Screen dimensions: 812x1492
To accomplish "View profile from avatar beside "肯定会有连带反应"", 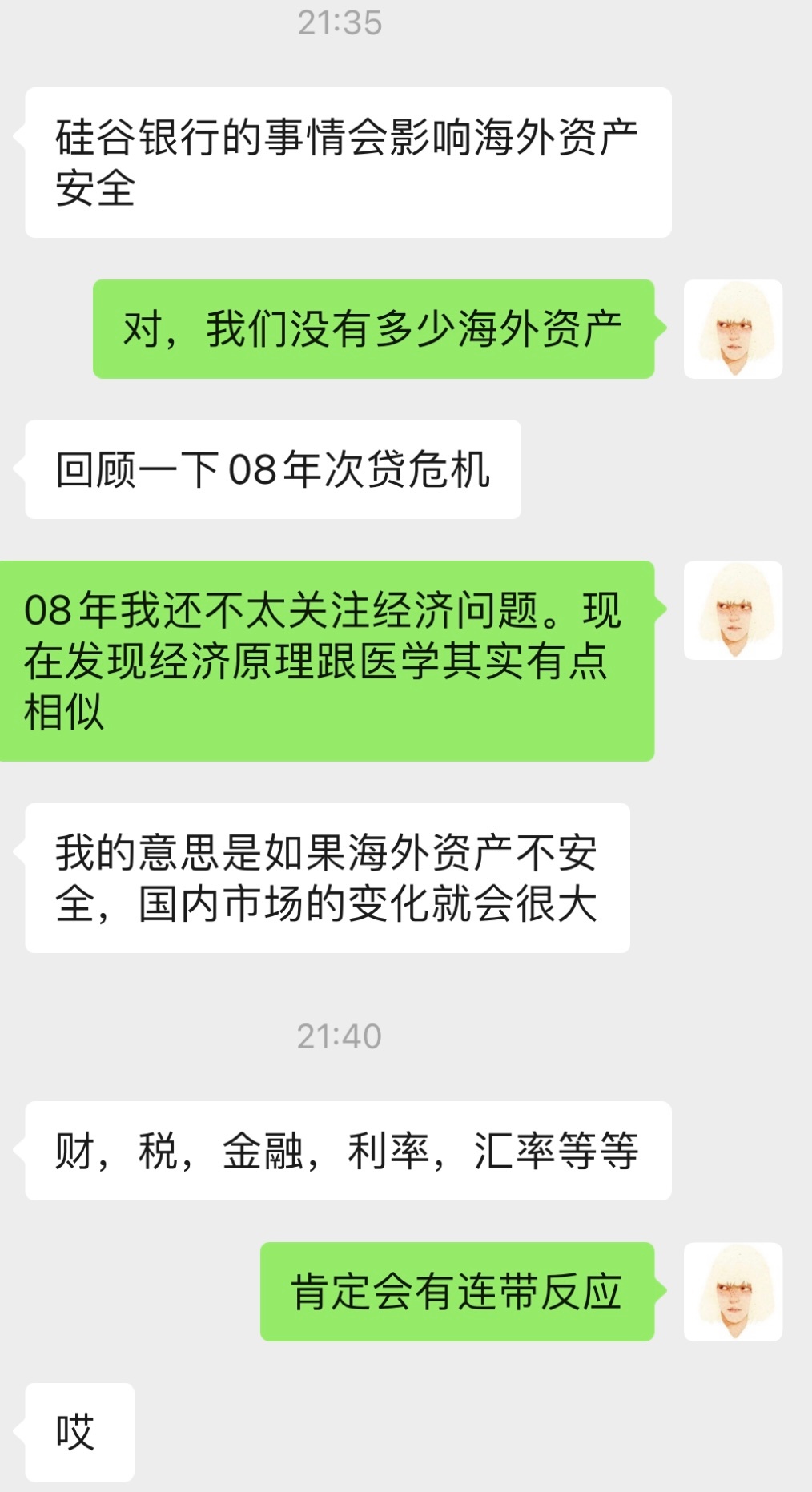I will pos(733,1292).
